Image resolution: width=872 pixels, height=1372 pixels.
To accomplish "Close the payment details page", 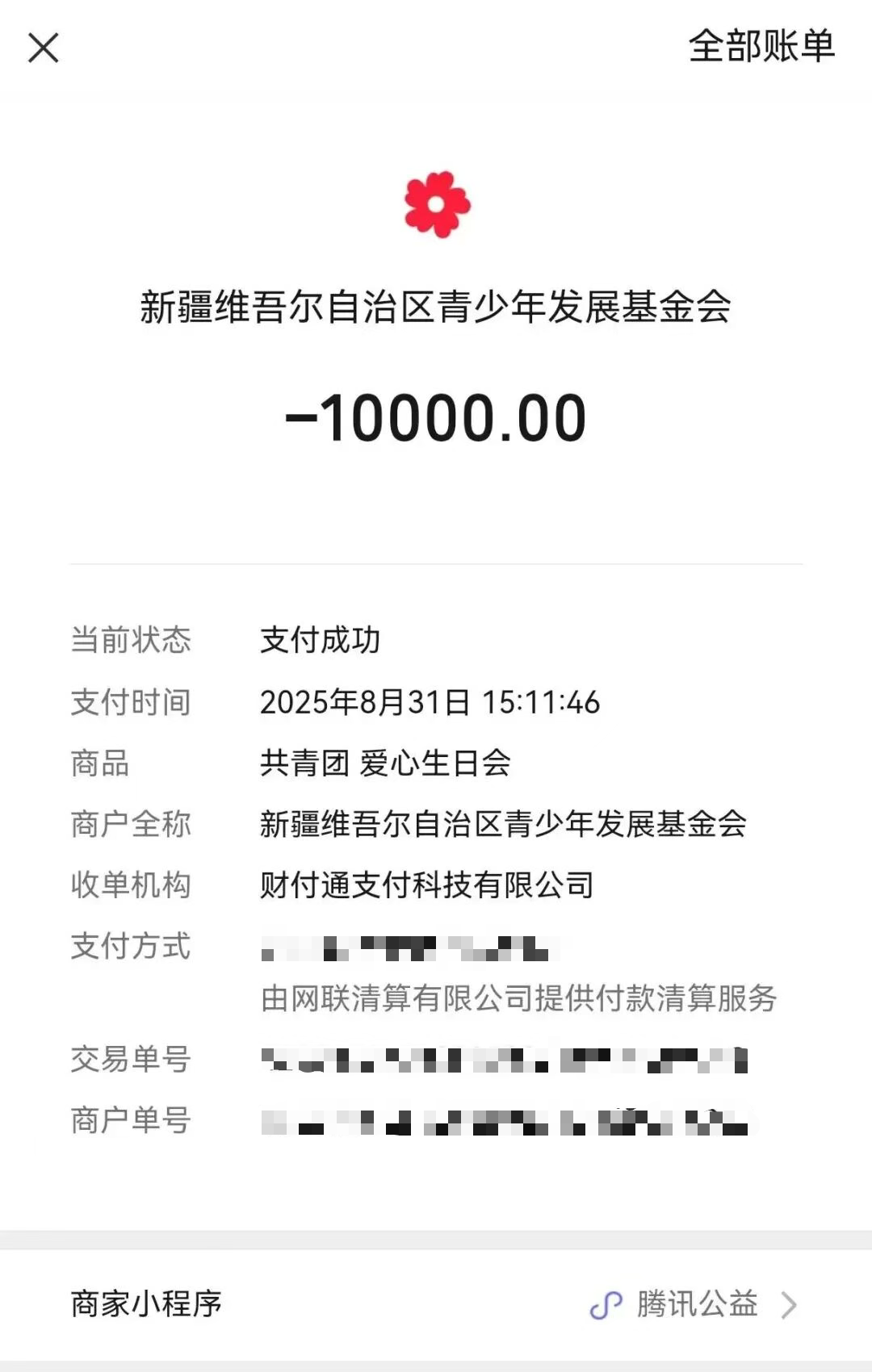I will coord(44,48).
